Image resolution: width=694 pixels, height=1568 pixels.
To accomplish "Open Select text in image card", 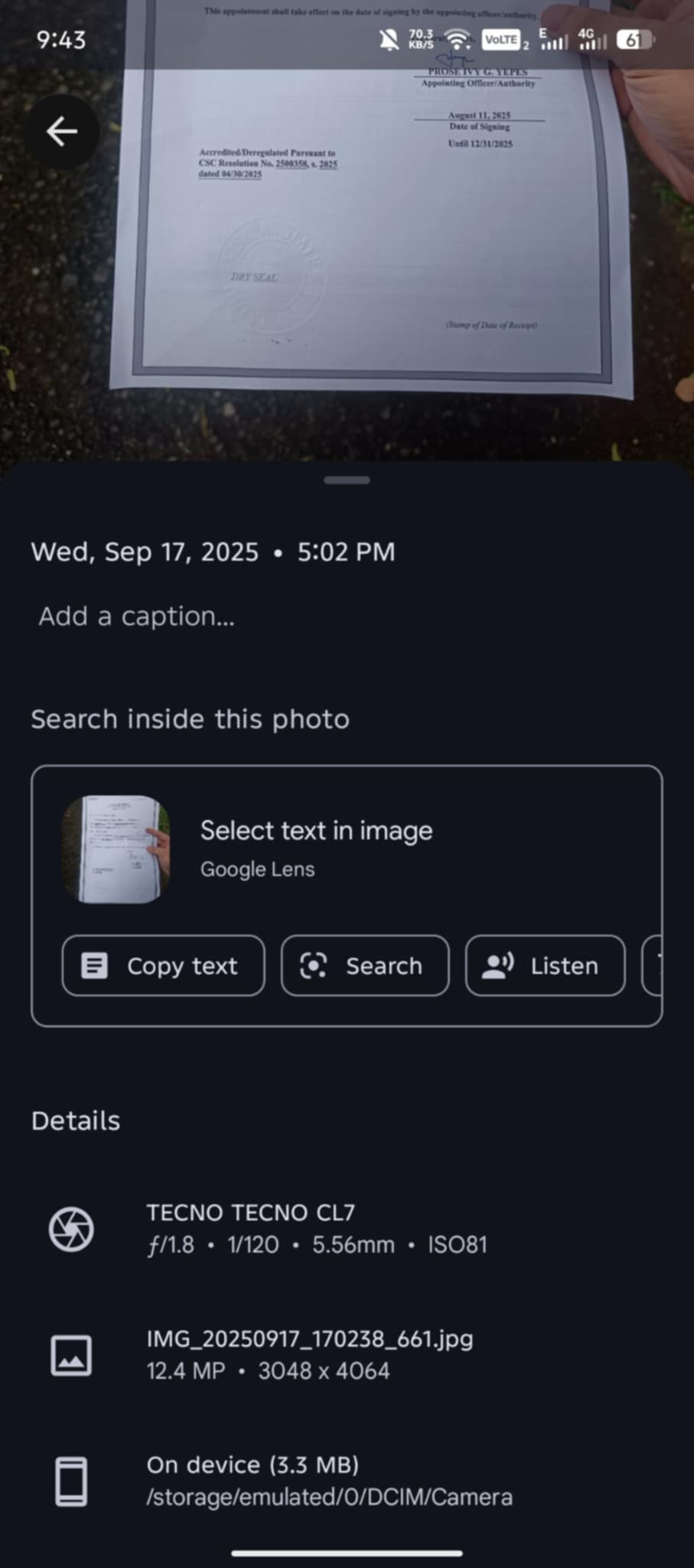I will point(315,848).
